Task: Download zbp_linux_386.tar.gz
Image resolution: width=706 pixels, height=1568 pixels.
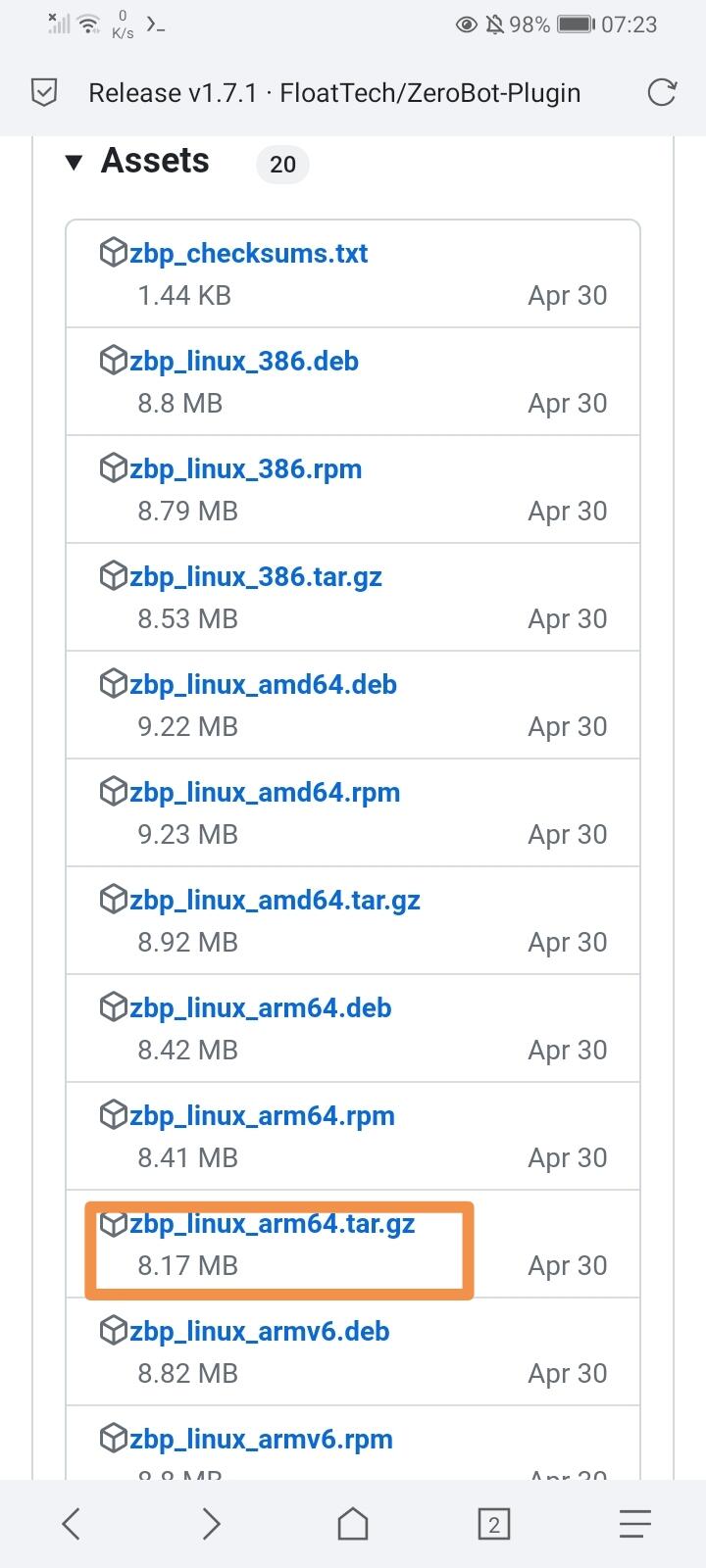Action: pyautogui.click(x=255, y=577)
